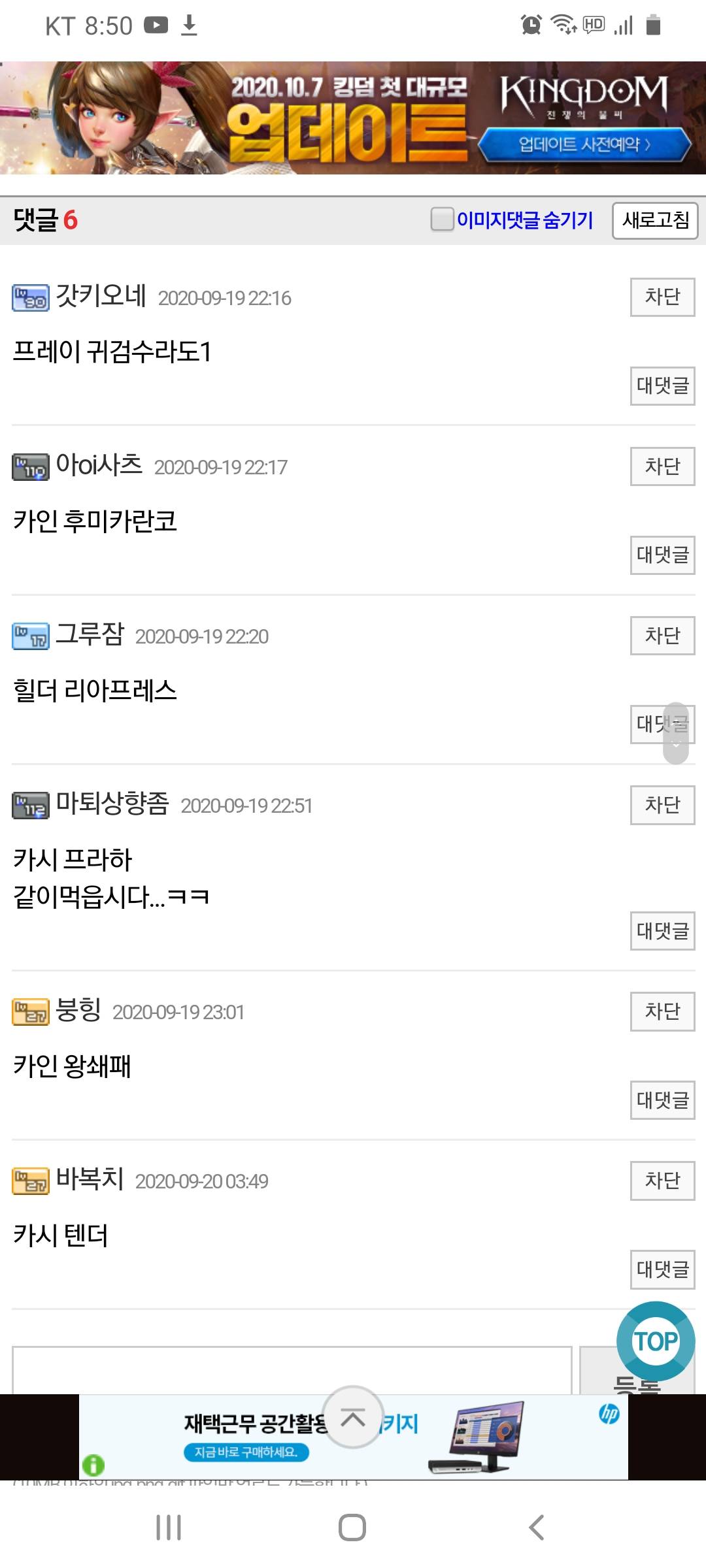Viewport: 706px width, 1568px height.
Task: Check the 이미지댓글 숨기기 checkbox
Action: pyautogui.click(x=443, y=220)
